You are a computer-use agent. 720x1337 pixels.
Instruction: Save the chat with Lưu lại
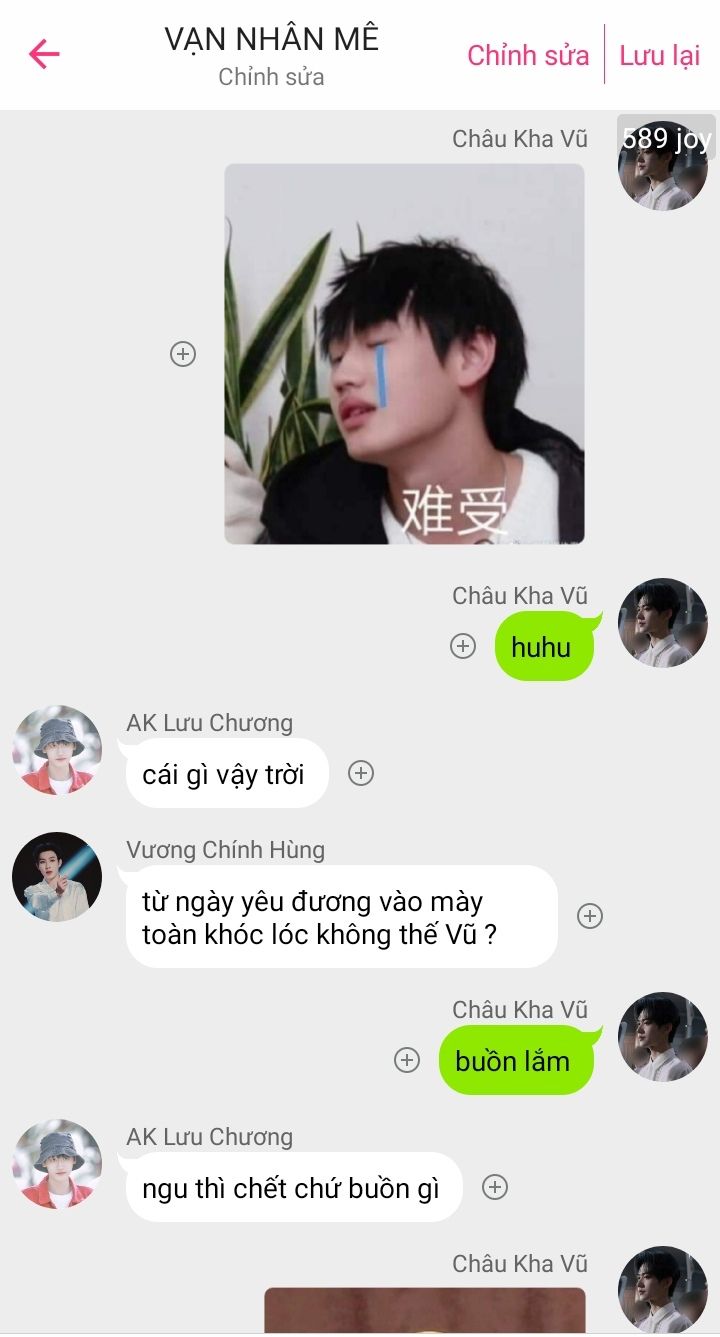pyautogui.click(x=660, y=56)
